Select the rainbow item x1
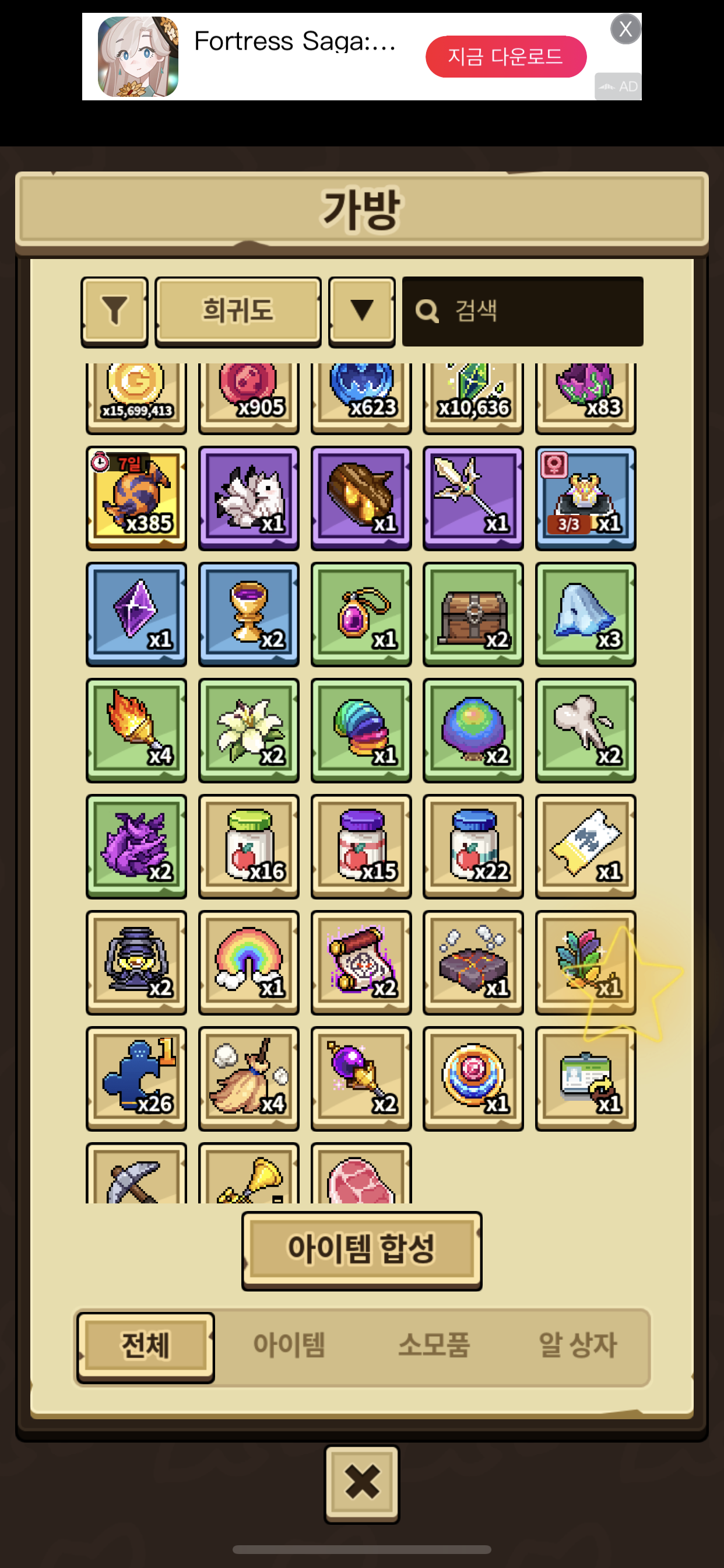 (x=248, y=962)
